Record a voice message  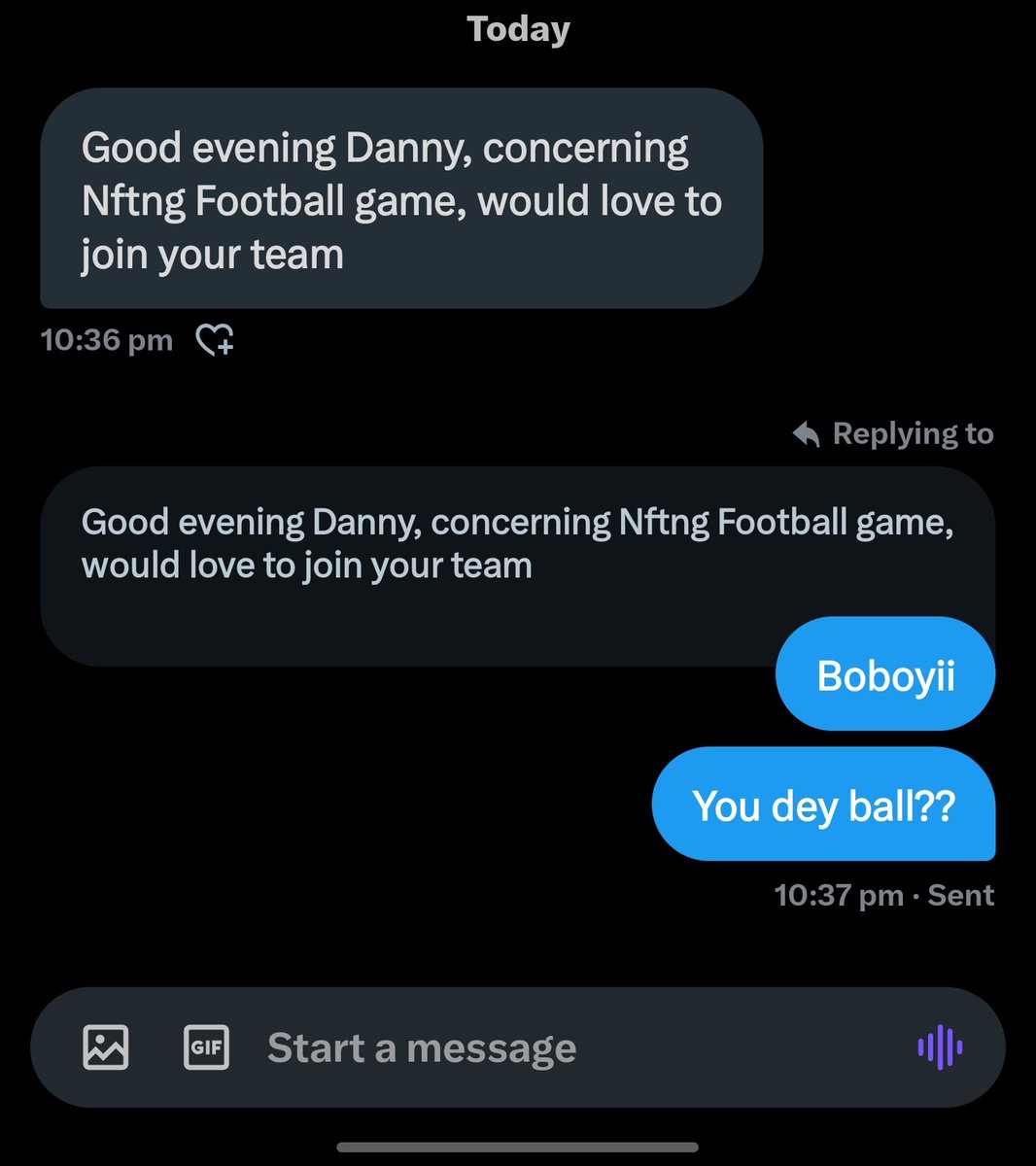point(940,1047)
